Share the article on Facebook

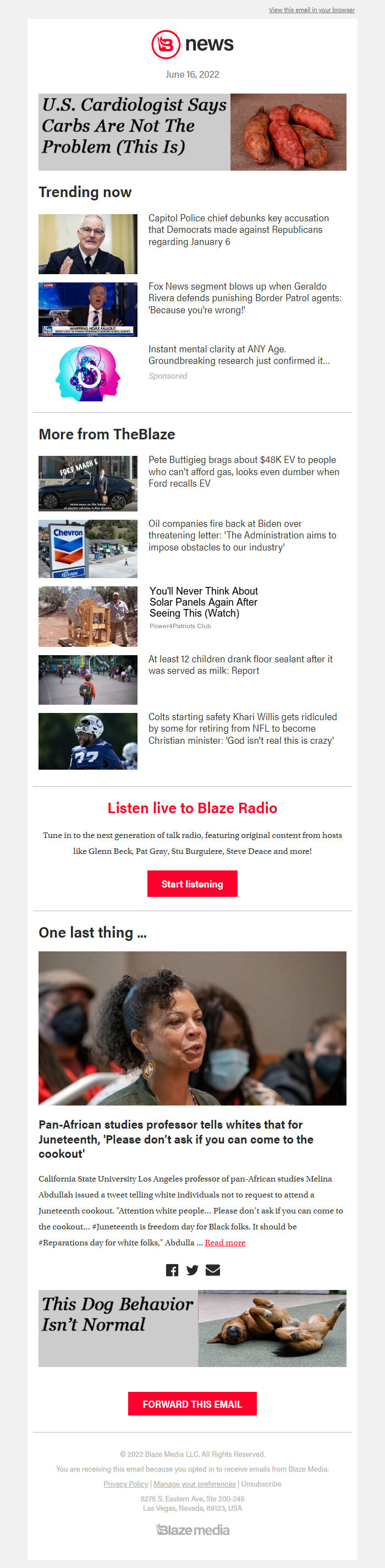click(x=172, y=1270)
